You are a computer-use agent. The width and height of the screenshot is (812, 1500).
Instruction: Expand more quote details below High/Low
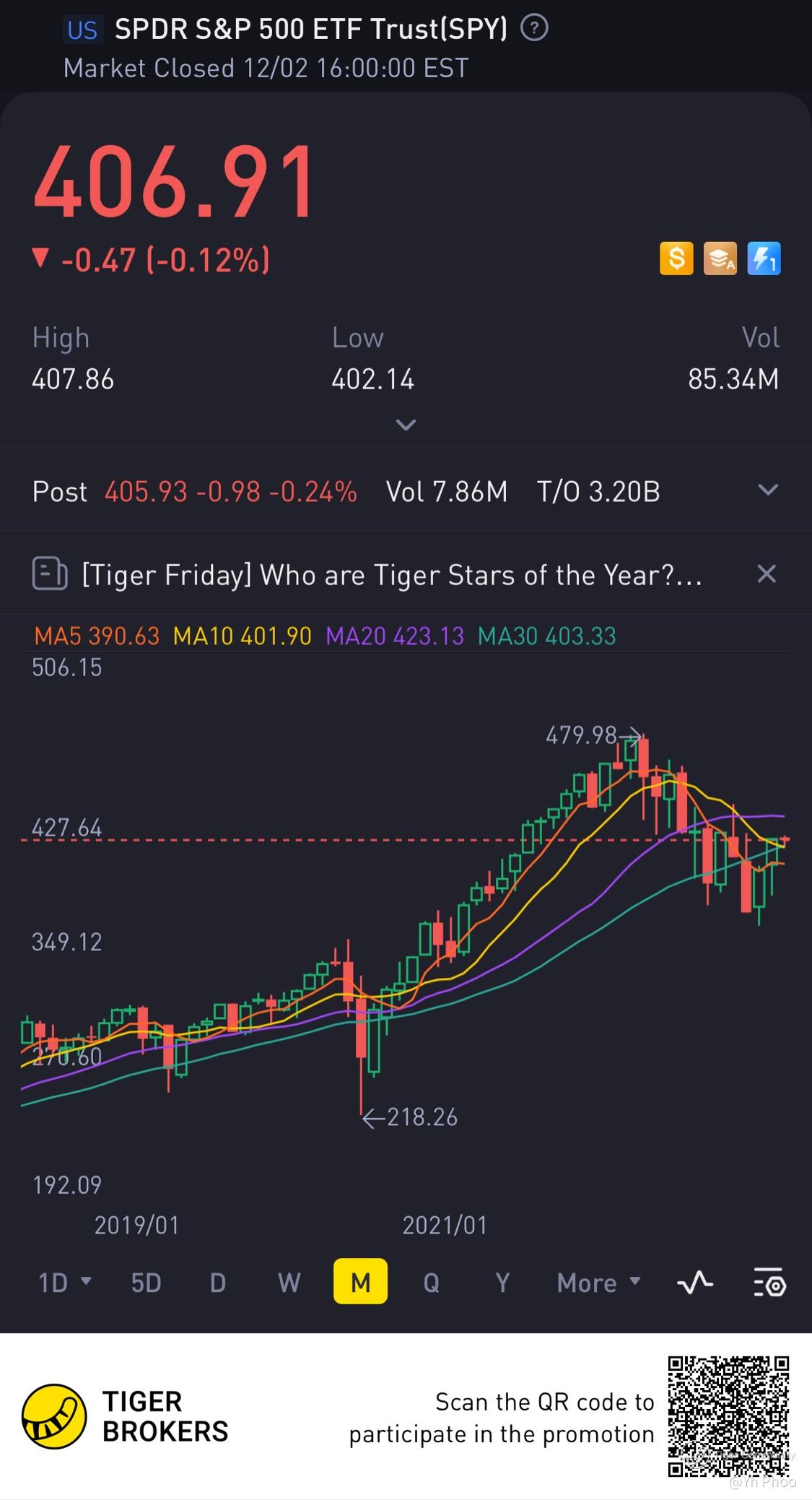point(406,425)
